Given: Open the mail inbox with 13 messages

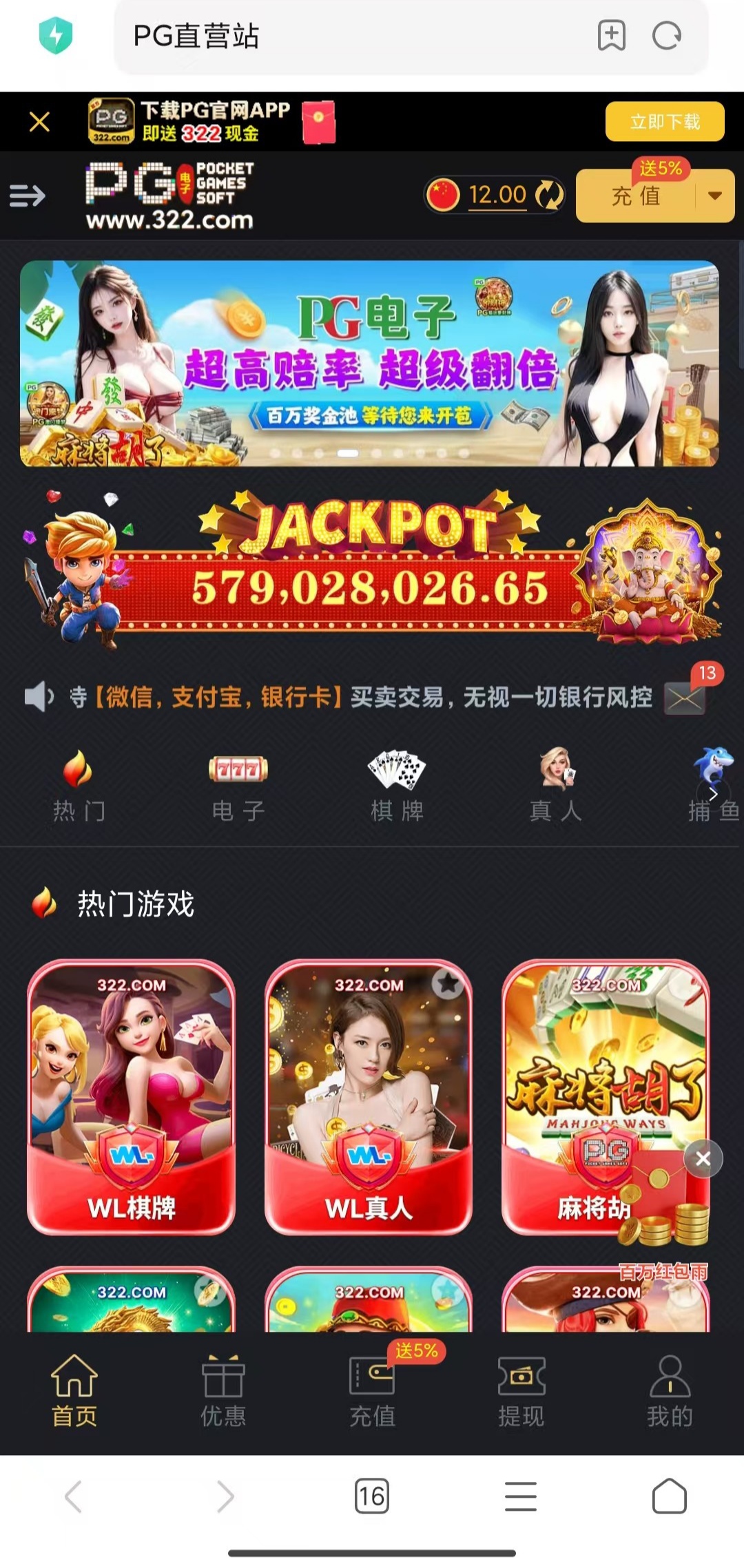Looking at the screenshot, I should (x=683, y=698).
